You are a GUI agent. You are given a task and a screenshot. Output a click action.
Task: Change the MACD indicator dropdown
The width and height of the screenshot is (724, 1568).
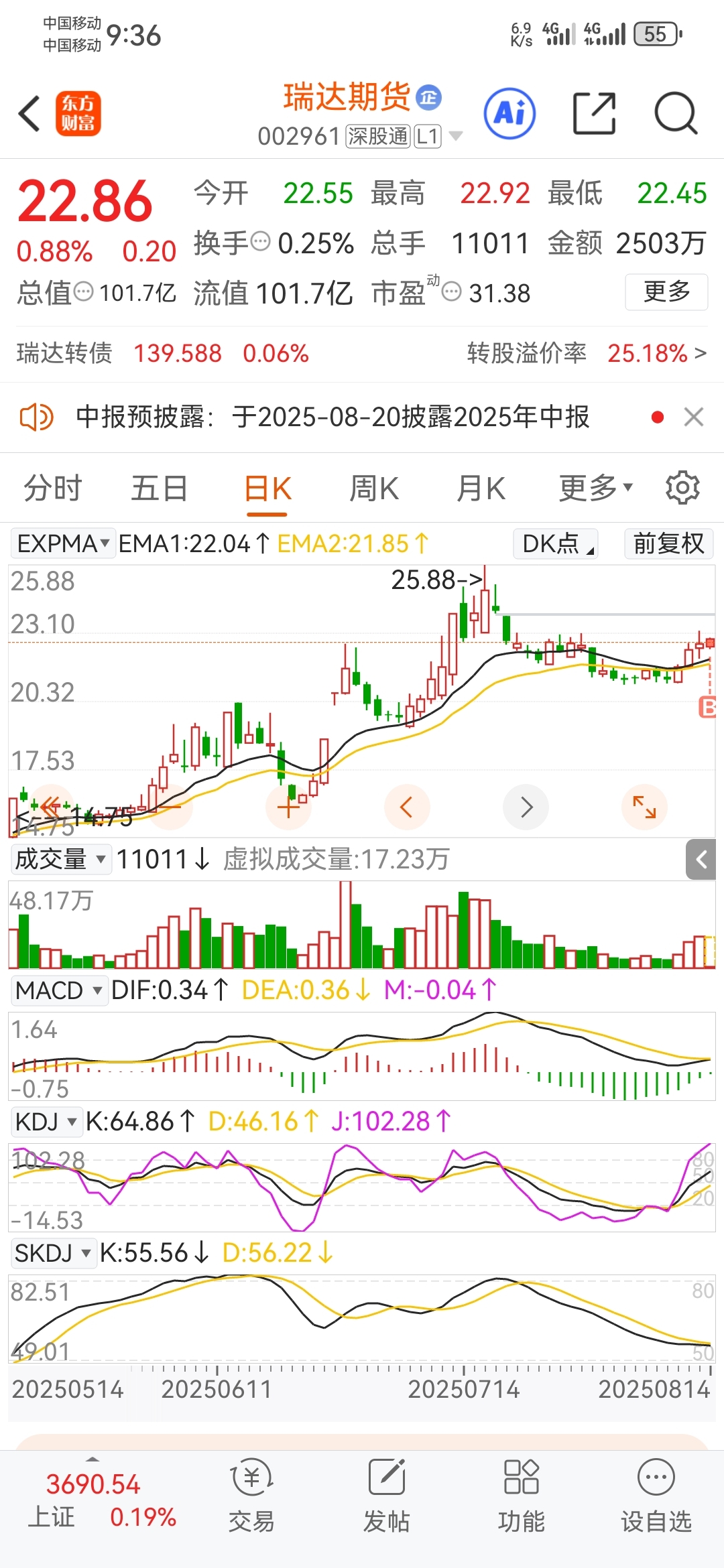tap(59, 990)
